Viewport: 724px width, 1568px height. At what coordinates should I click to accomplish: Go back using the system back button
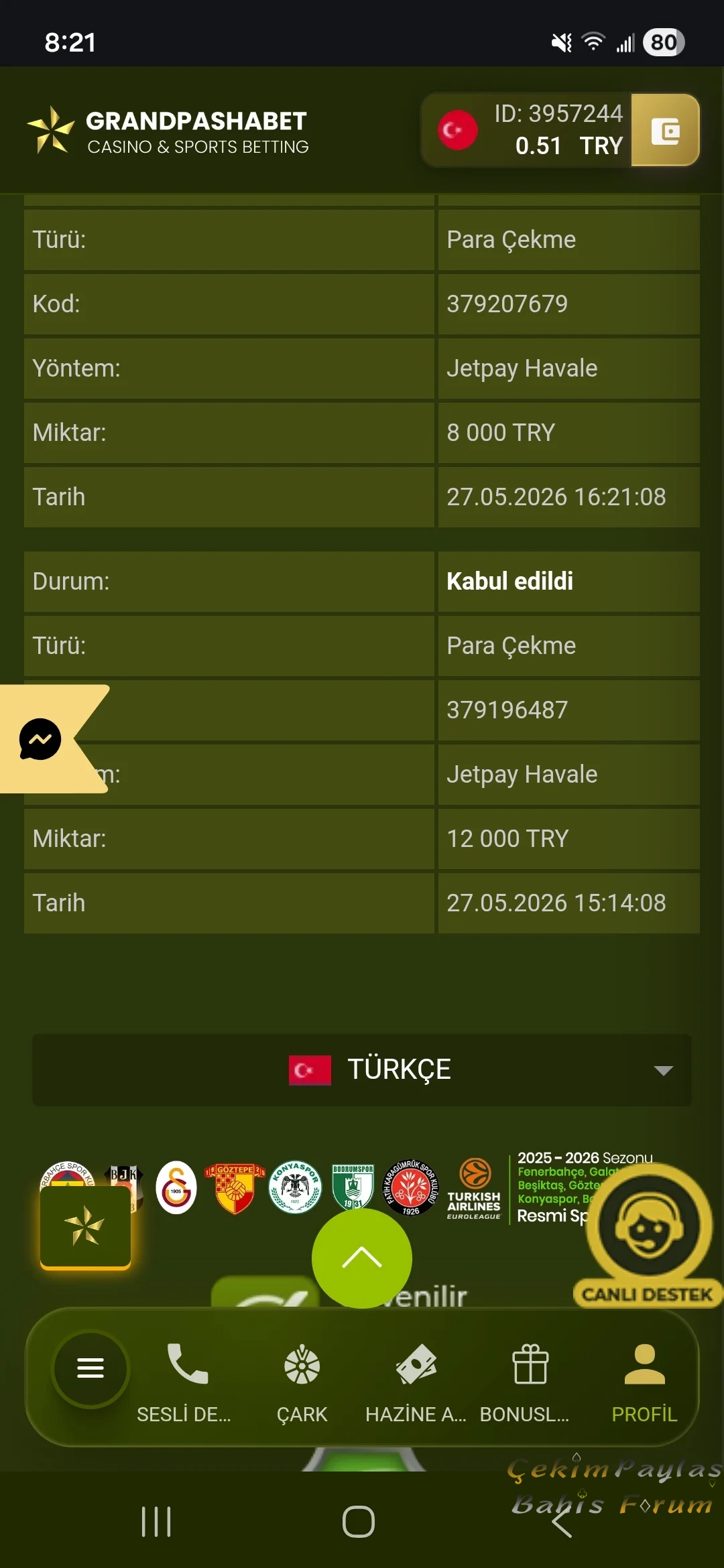tap(562, 1522)
